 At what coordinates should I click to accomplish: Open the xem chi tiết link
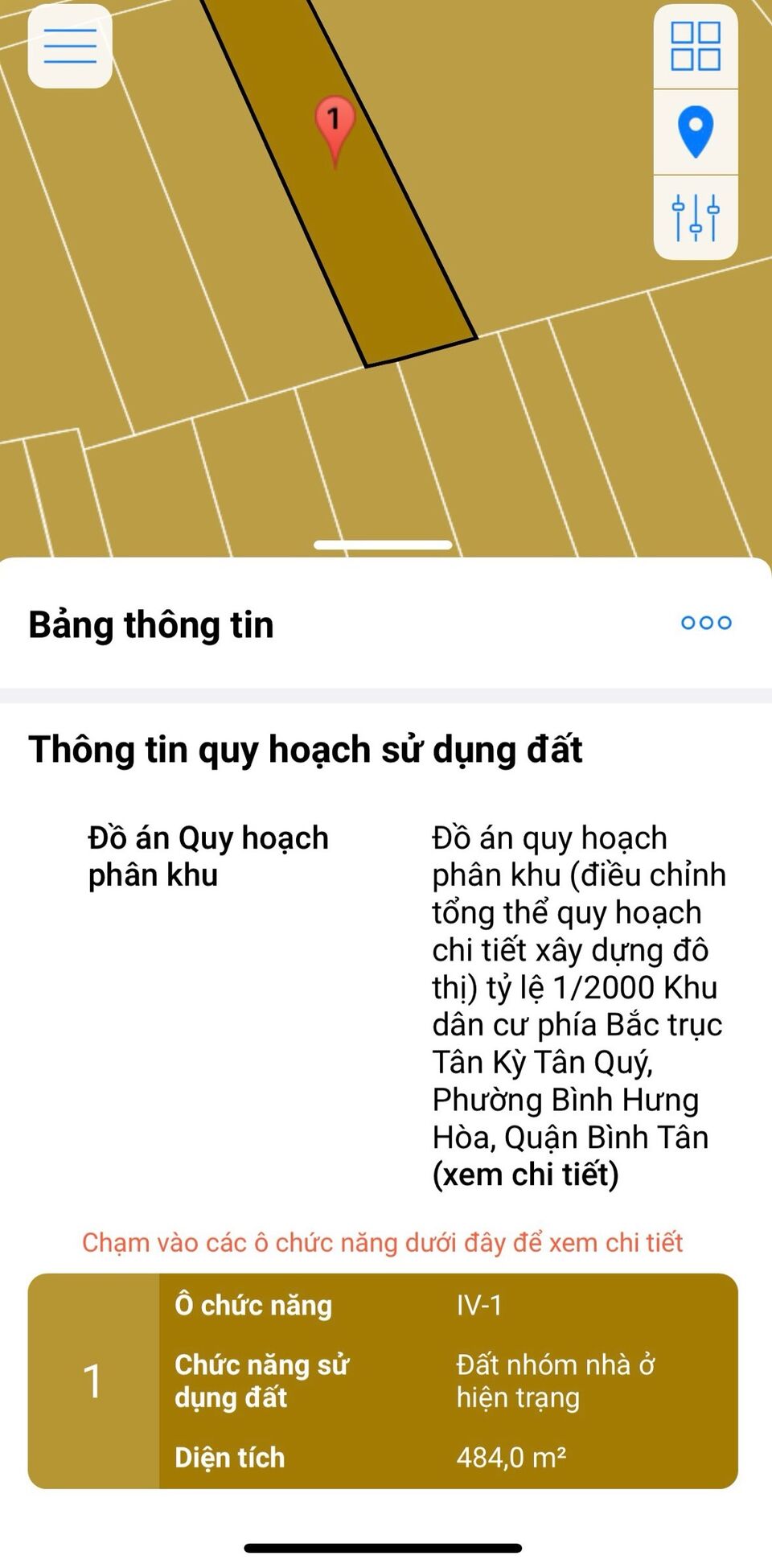[525, 1175]
